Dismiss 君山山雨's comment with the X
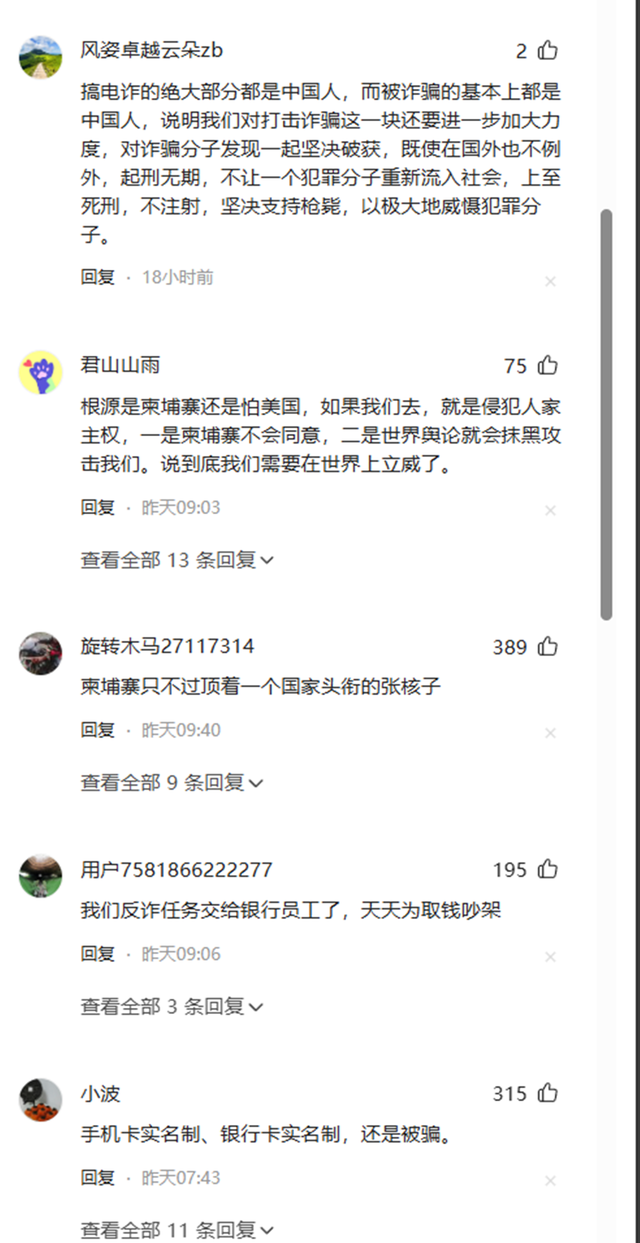This screenshot has height=1243, width=640. click(550, 511)
